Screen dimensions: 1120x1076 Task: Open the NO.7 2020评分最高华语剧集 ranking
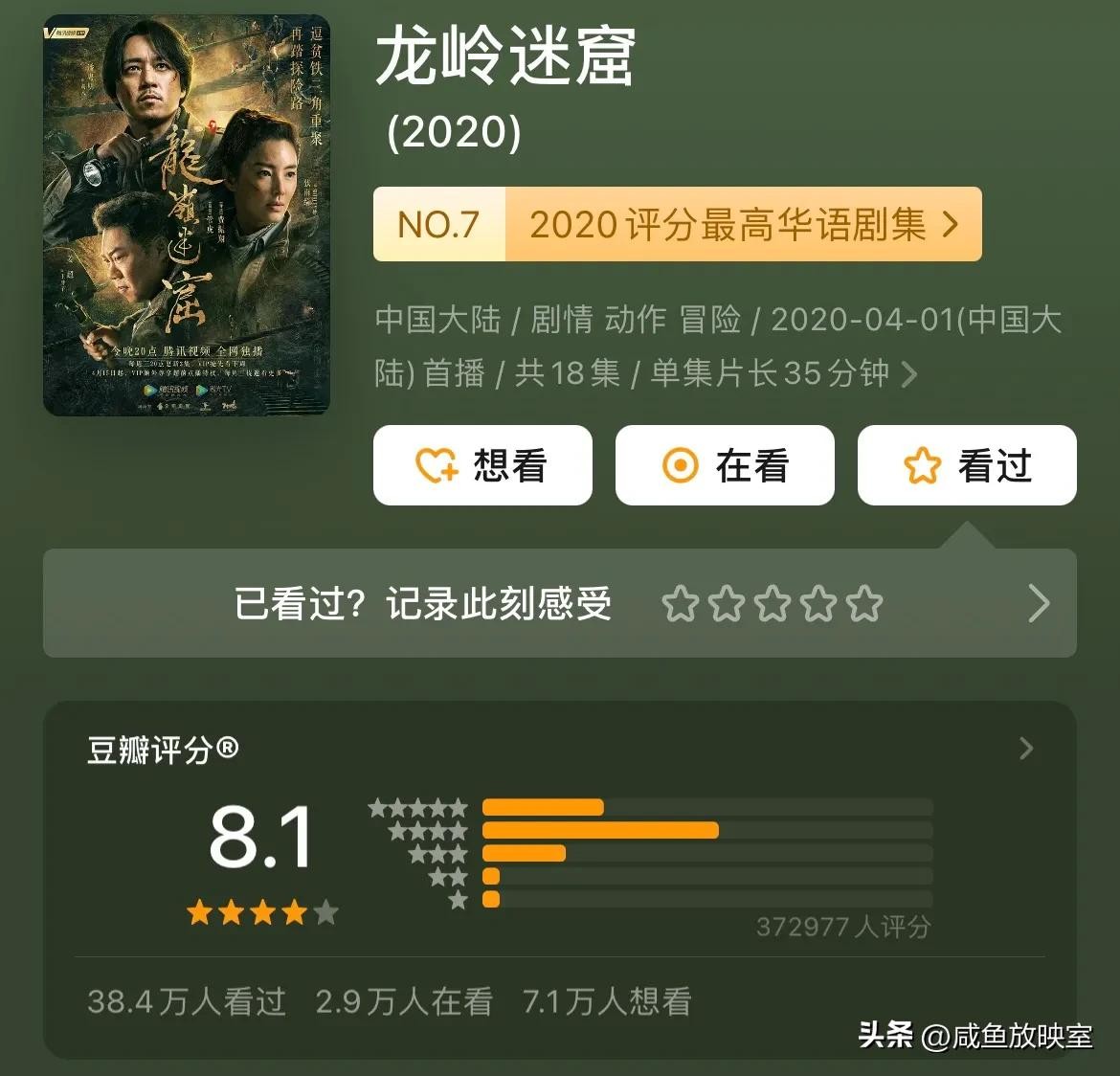(677, 225)
